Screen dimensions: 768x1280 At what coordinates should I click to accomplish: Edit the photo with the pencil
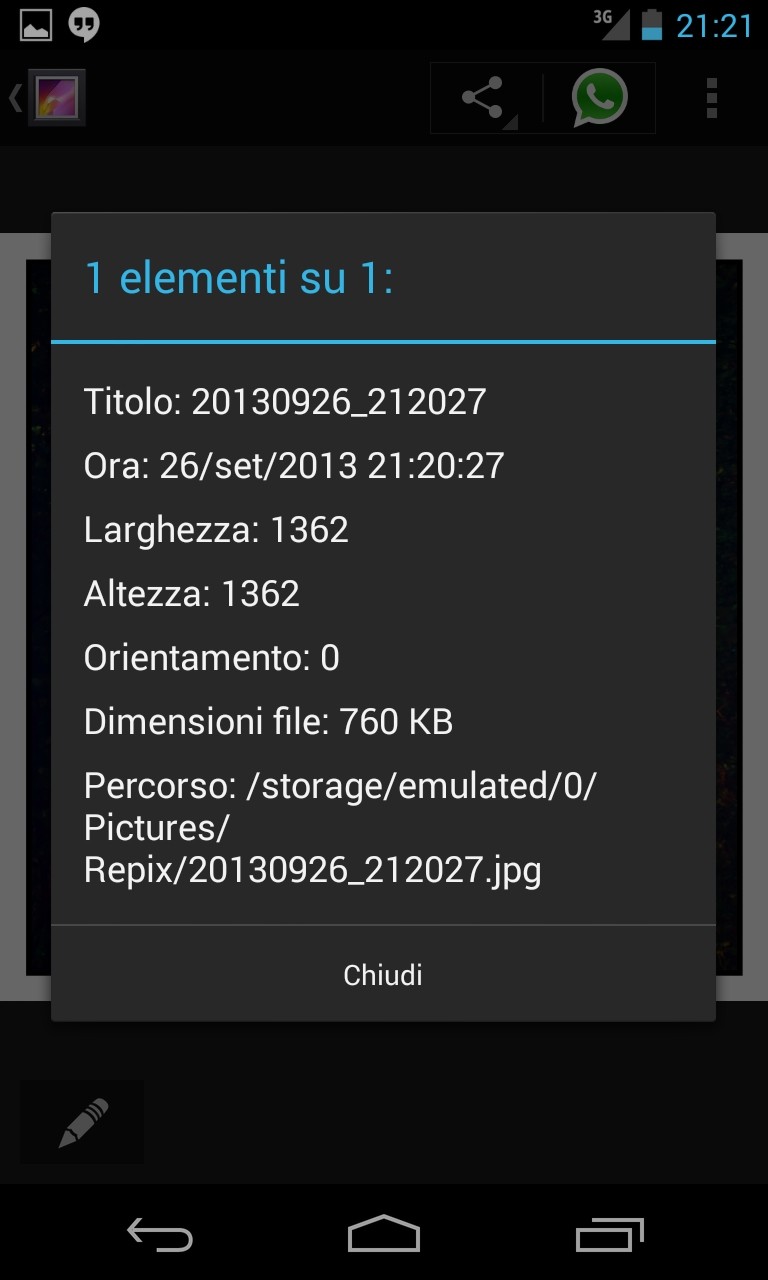pyautogui.click(x=83, y=1122)
